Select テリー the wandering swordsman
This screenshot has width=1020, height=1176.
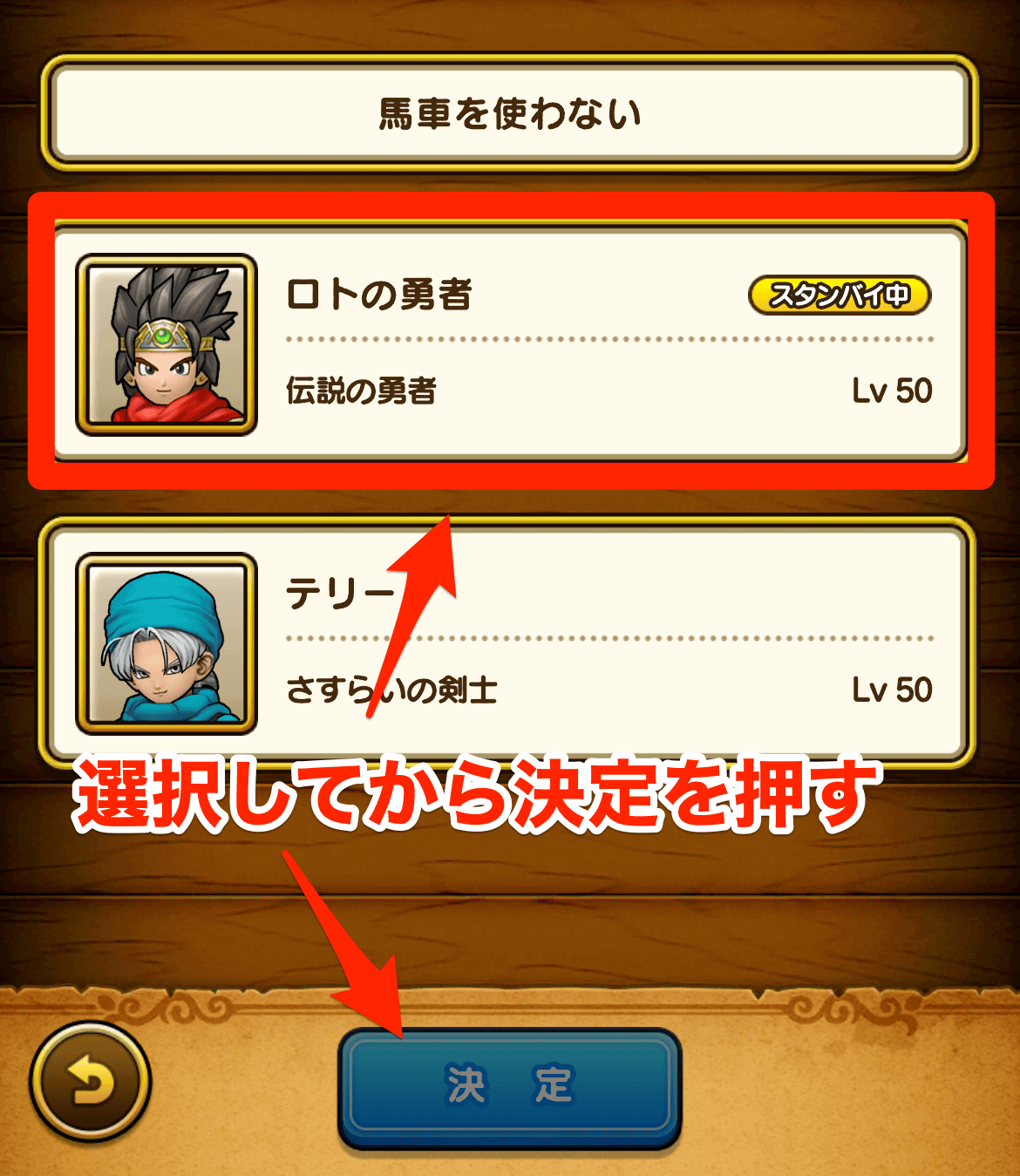[x=610, y=641]
